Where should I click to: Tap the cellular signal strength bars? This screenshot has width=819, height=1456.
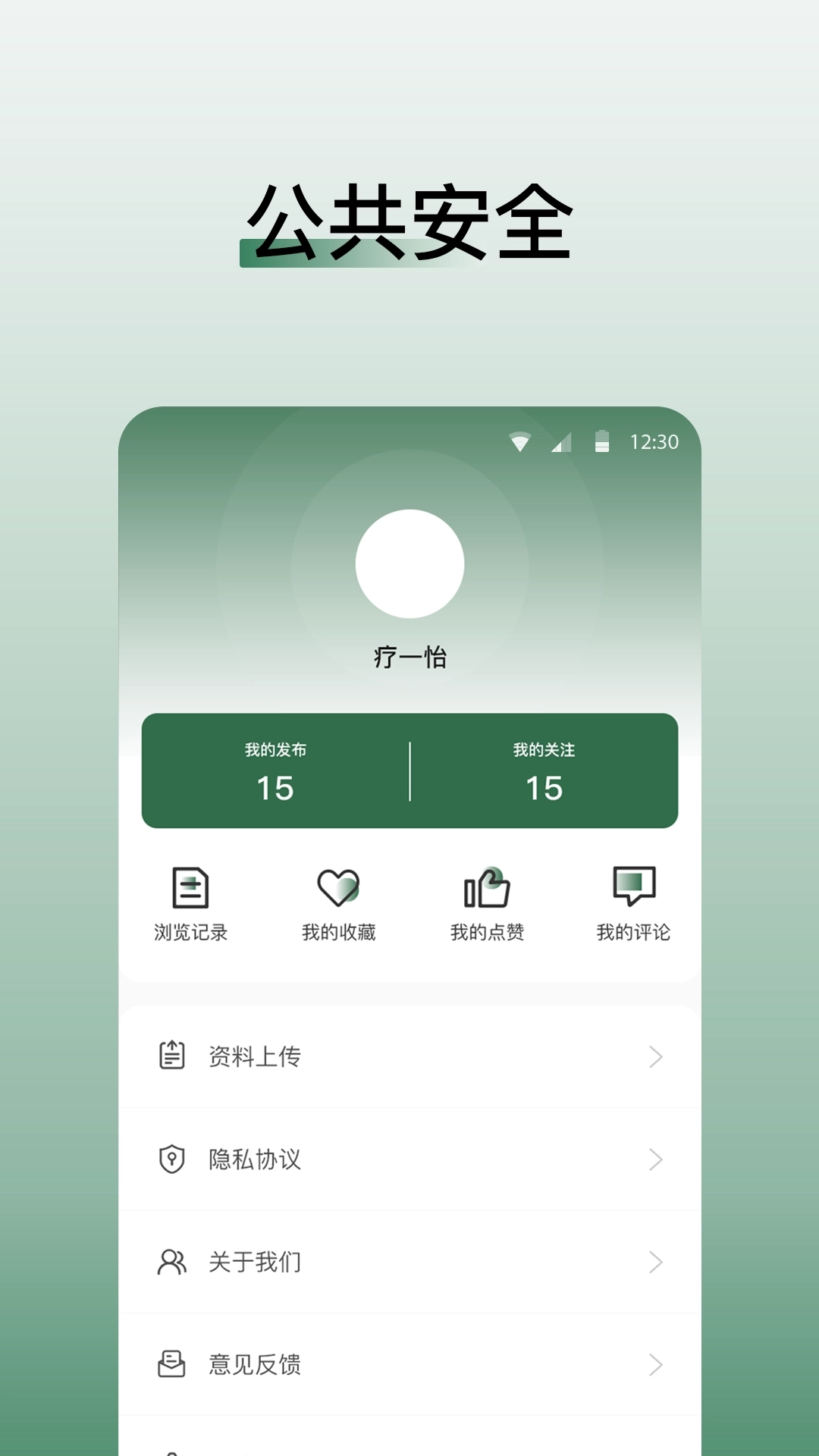[x=561, y=441]
